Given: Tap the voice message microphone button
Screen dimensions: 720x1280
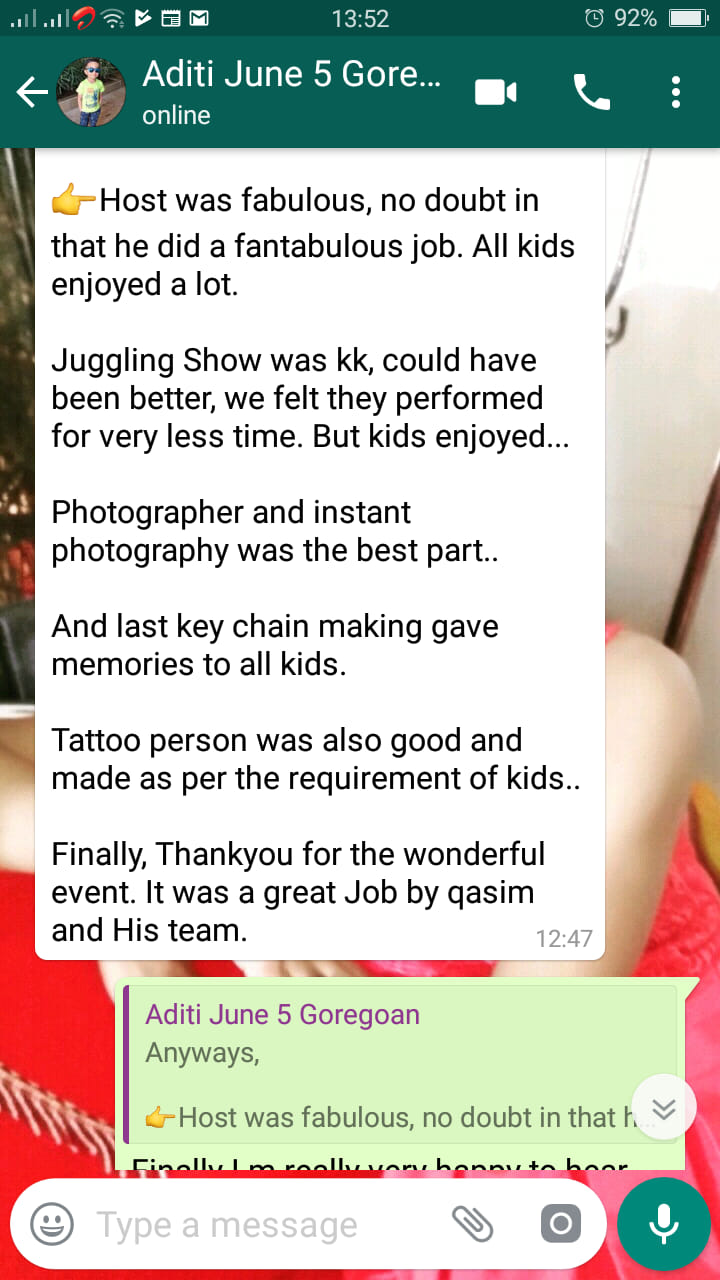Looking at the screenshot, I should tap(663, 1224).
